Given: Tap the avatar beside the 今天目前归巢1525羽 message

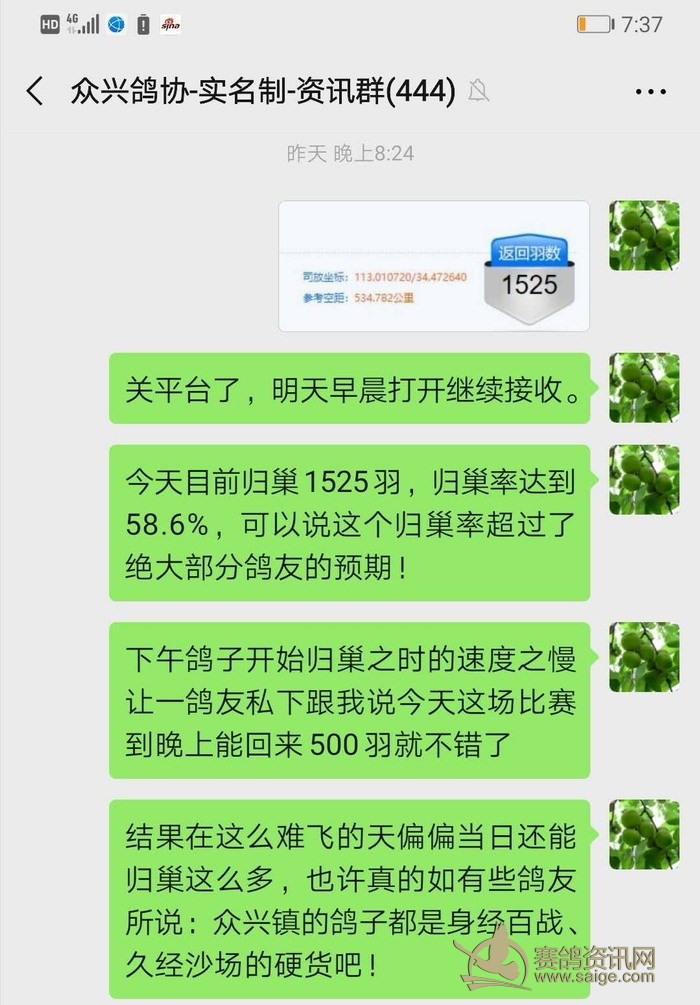Looking at the screenshot, I should (x=644, y=480).
